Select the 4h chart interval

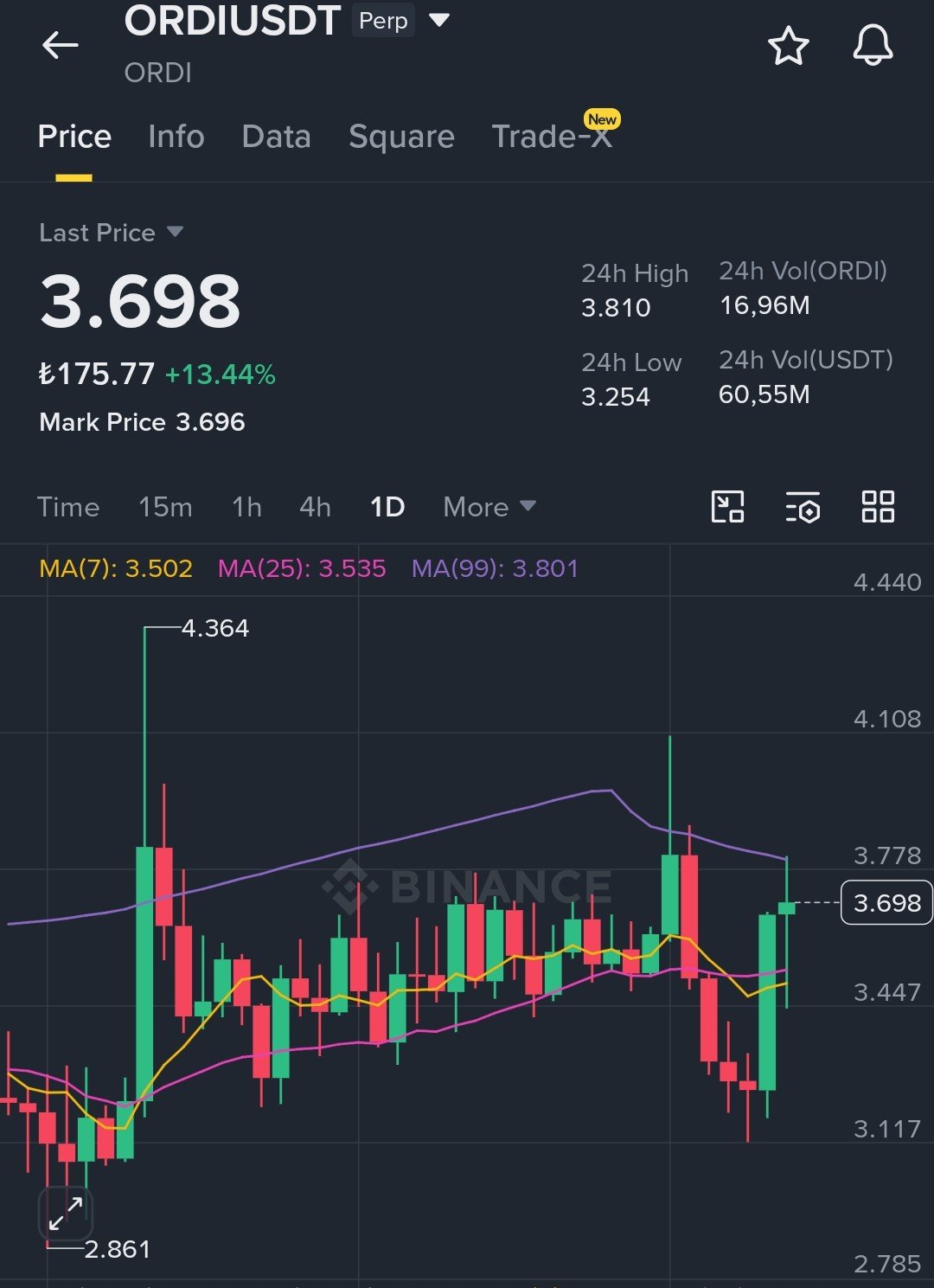pyautogui.click(x=315, y=507)
